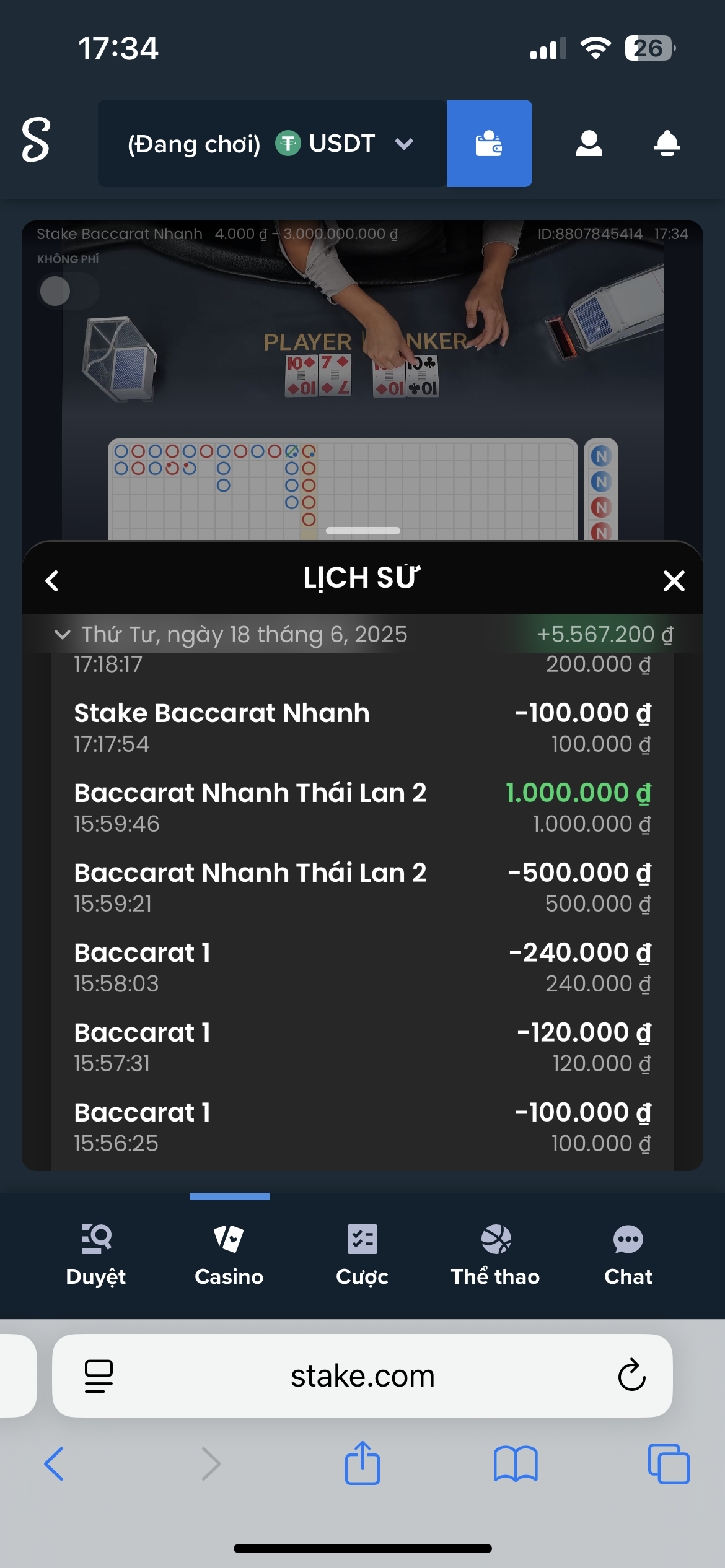
Task: Open the Stake logo home link
Action: coord(36,141)
